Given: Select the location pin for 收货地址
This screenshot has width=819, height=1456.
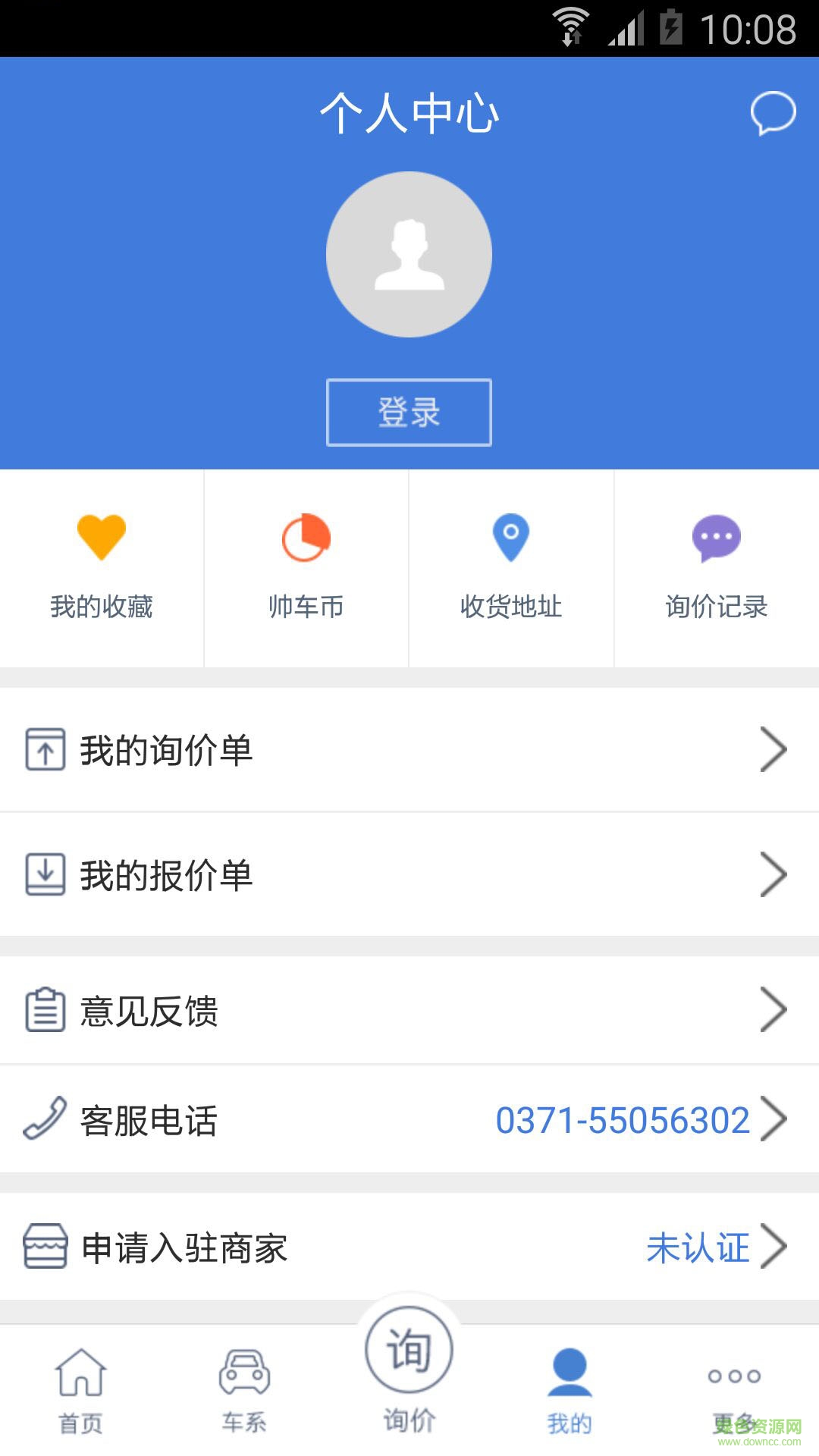Looking at the screenshot, I should tap(511, 538).
